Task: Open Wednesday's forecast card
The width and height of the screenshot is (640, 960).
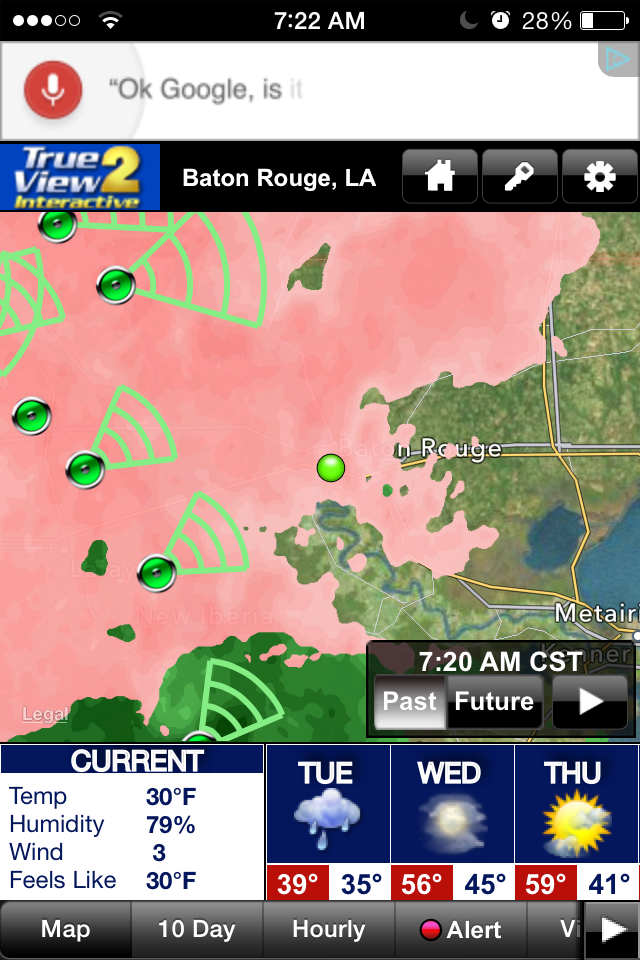Action: click(x=451, y=822)
